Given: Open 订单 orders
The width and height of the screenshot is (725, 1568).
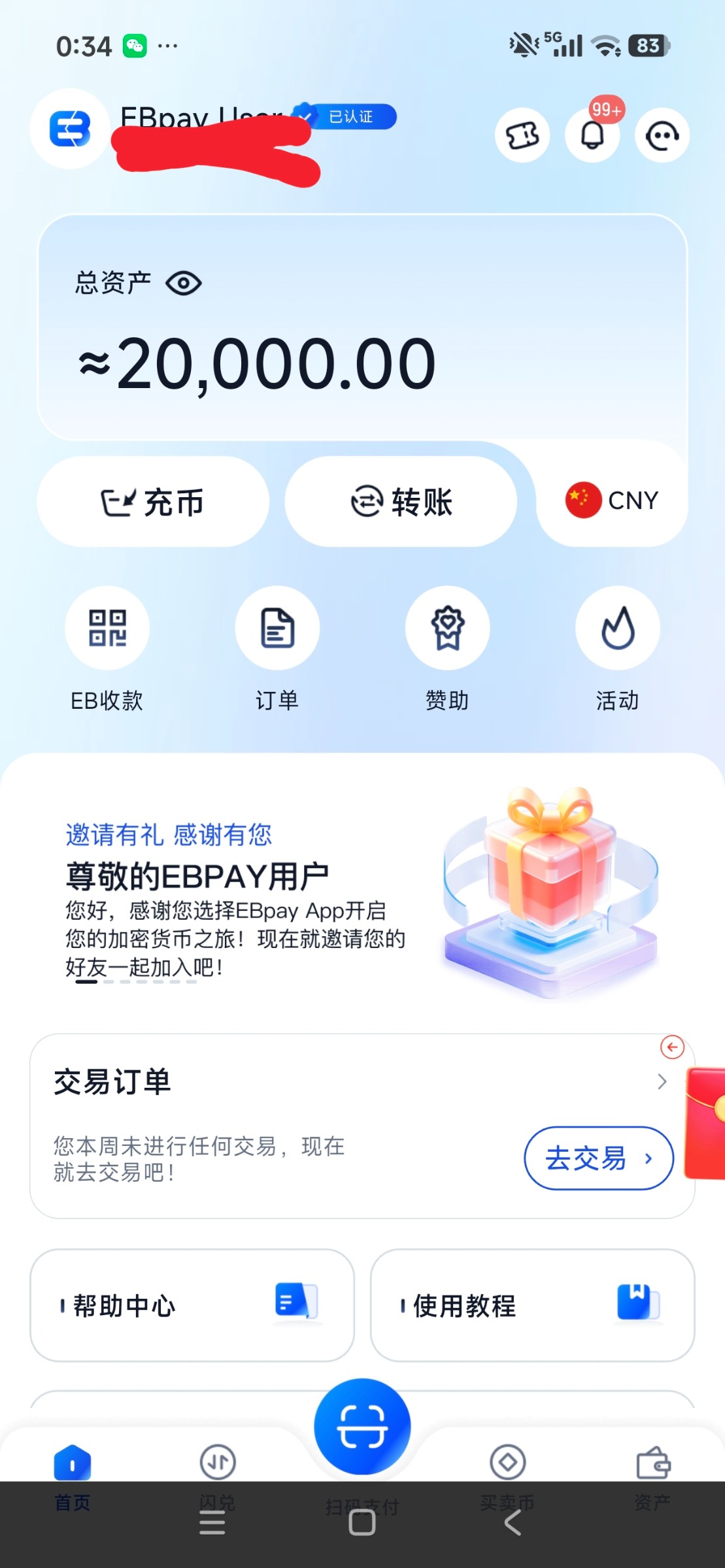Looking at the screenshot, I should pyautogui.click(x=277, y=628).
